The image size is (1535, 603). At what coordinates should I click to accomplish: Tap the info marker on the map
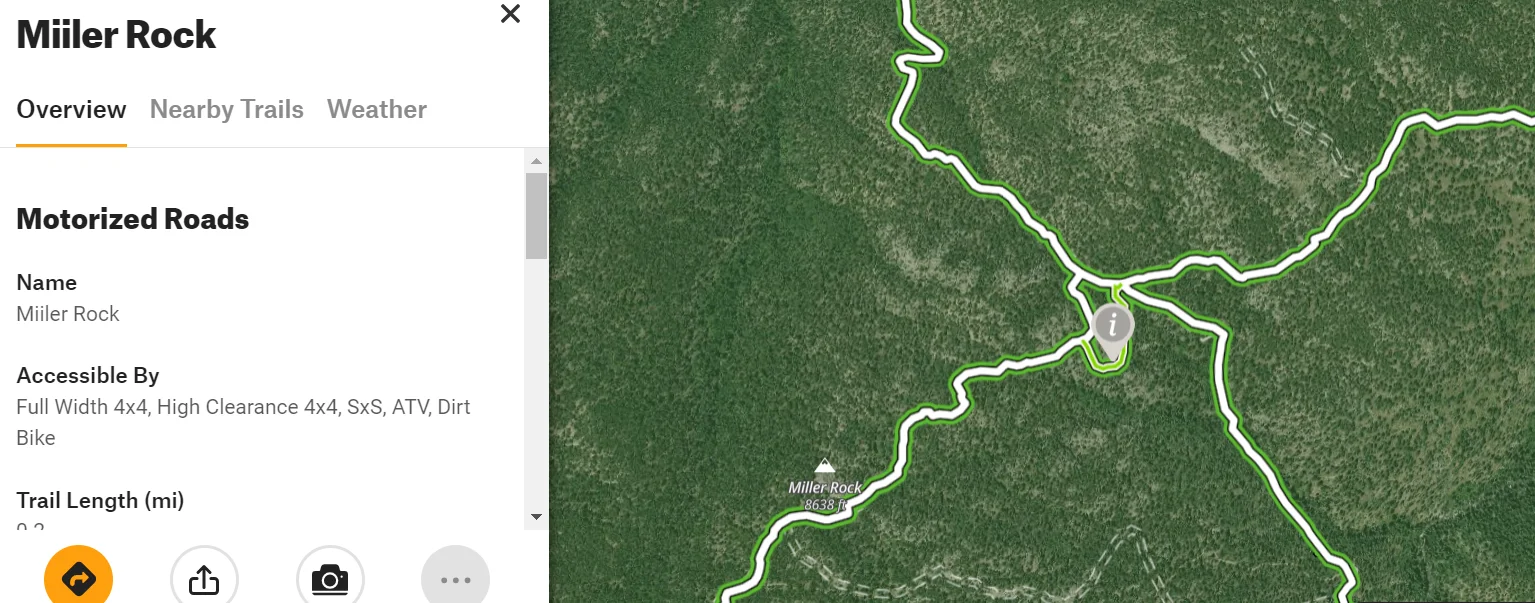(1112, 326)
